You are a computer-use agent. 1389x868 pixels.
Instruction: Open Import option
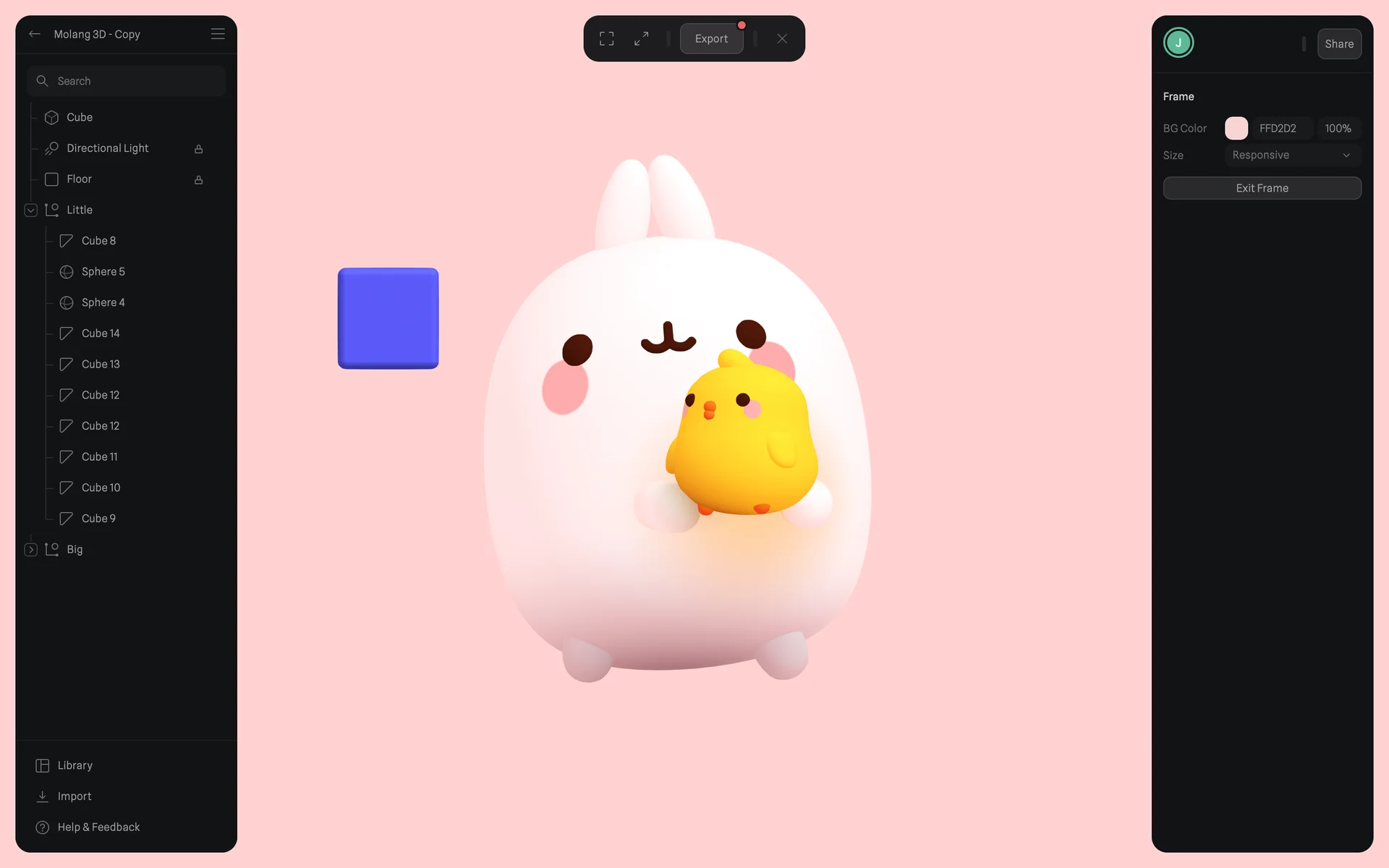[x=74, y=796]
